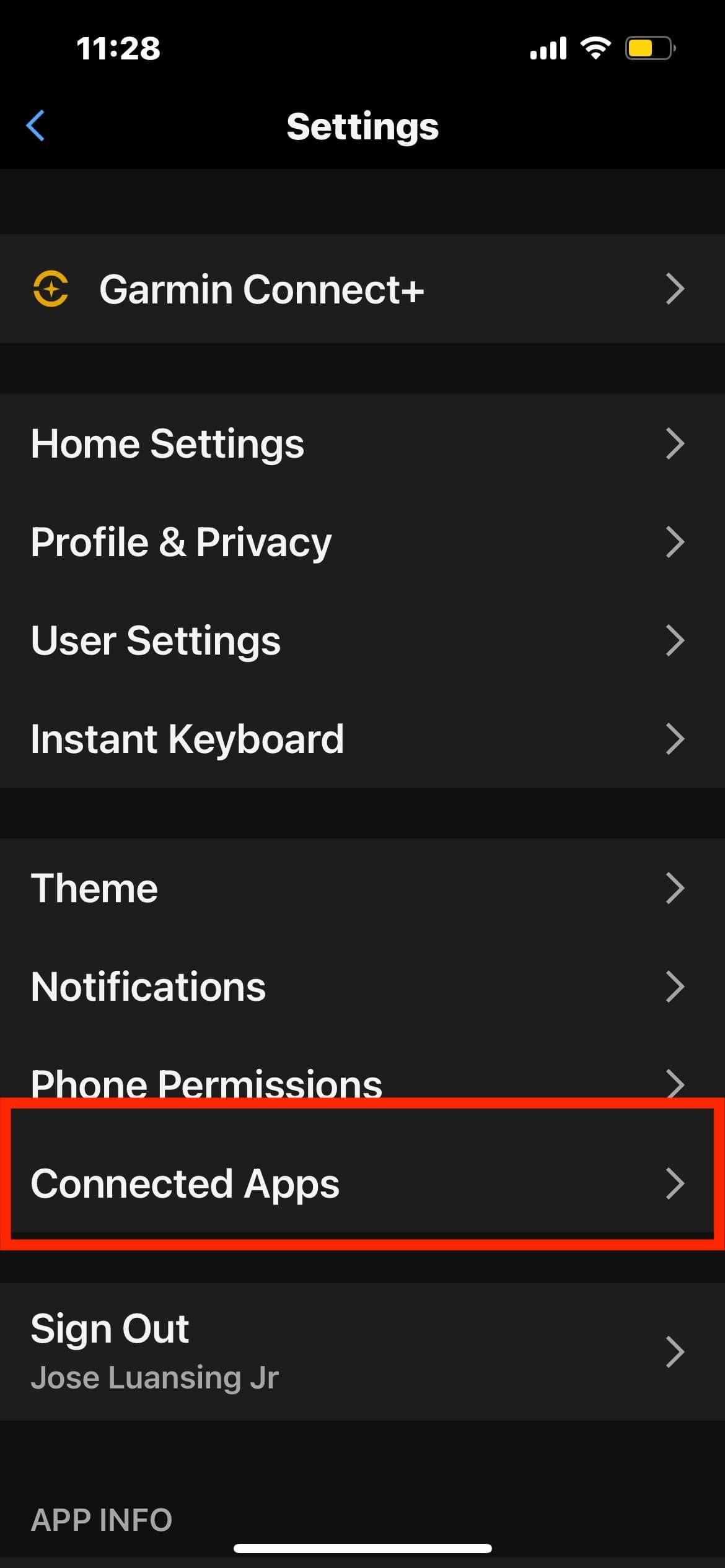725x1568 pixels.
Task: Tap Sign Out for Jose Luansing Jr
Action: tap(362, 1351)
